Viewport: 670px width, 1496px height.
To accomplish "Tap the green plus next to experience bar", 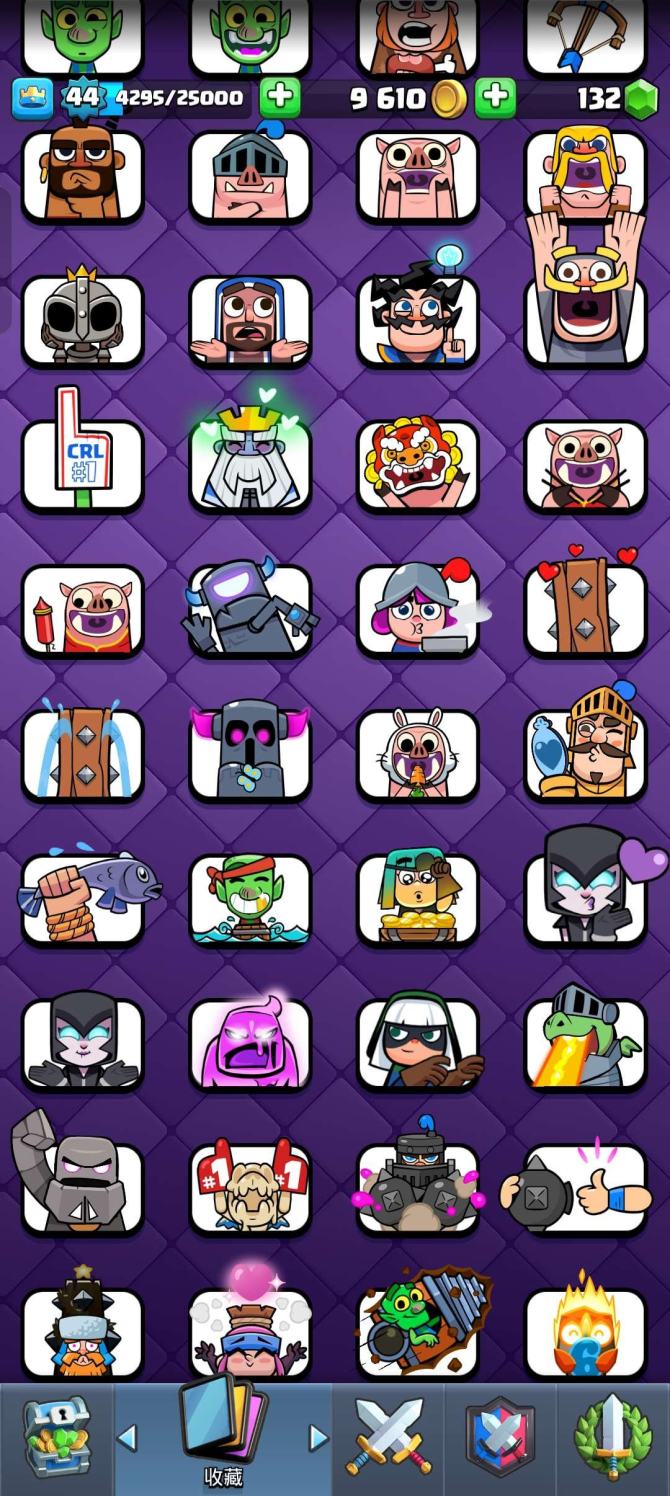I will 280,98.
